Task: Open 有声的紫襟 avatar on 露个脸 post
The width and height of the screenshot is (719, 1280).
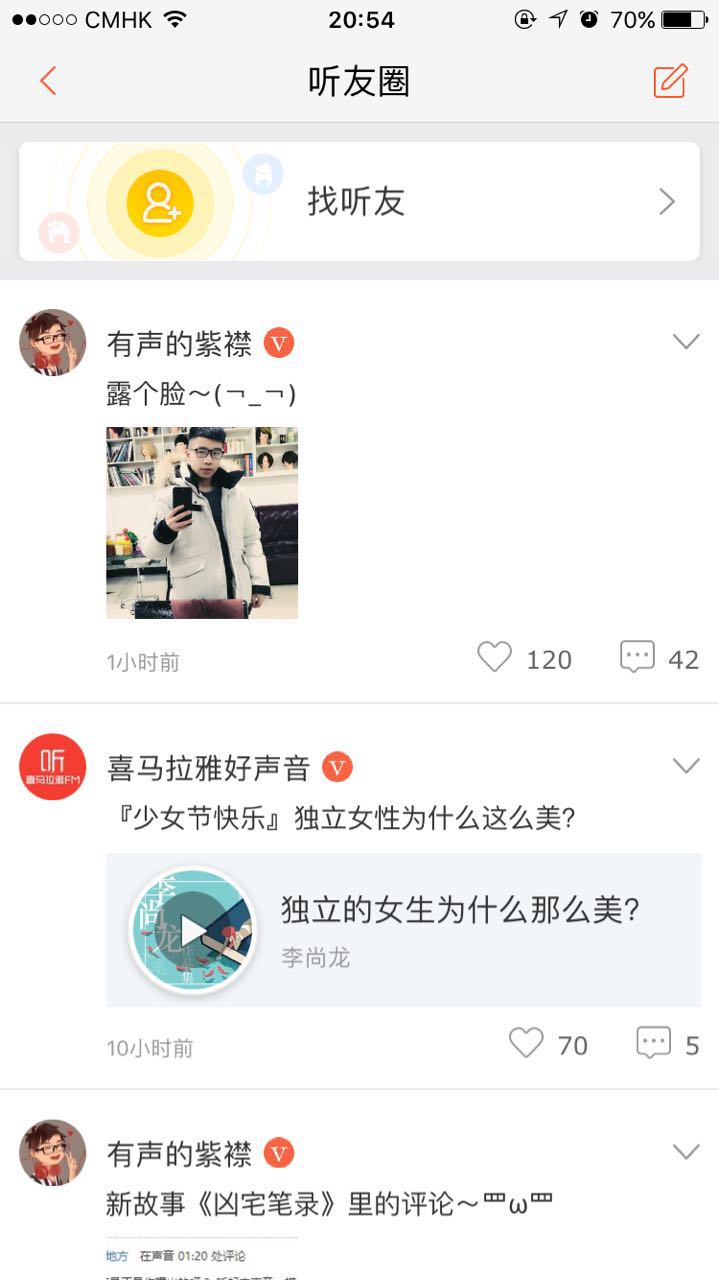Action: click(x=52, y=343)
